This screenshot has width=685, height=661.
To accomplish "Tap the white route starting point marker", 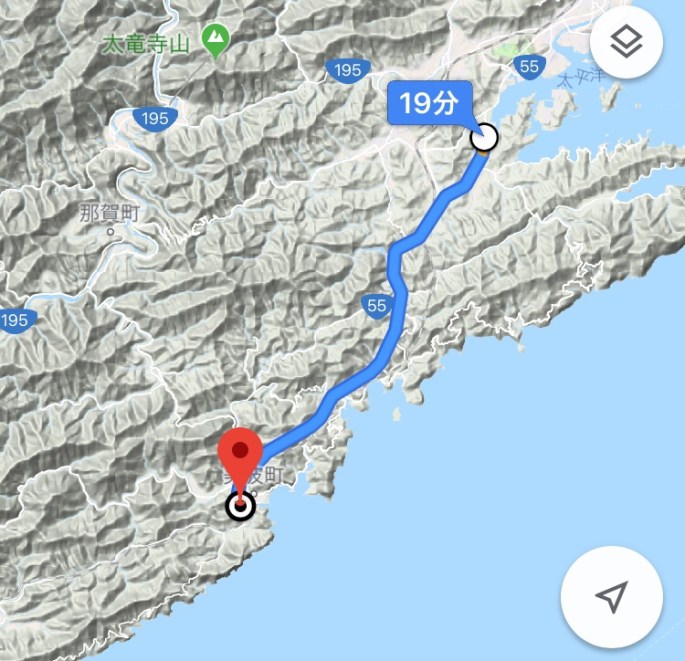I will [x=483, y=137].
